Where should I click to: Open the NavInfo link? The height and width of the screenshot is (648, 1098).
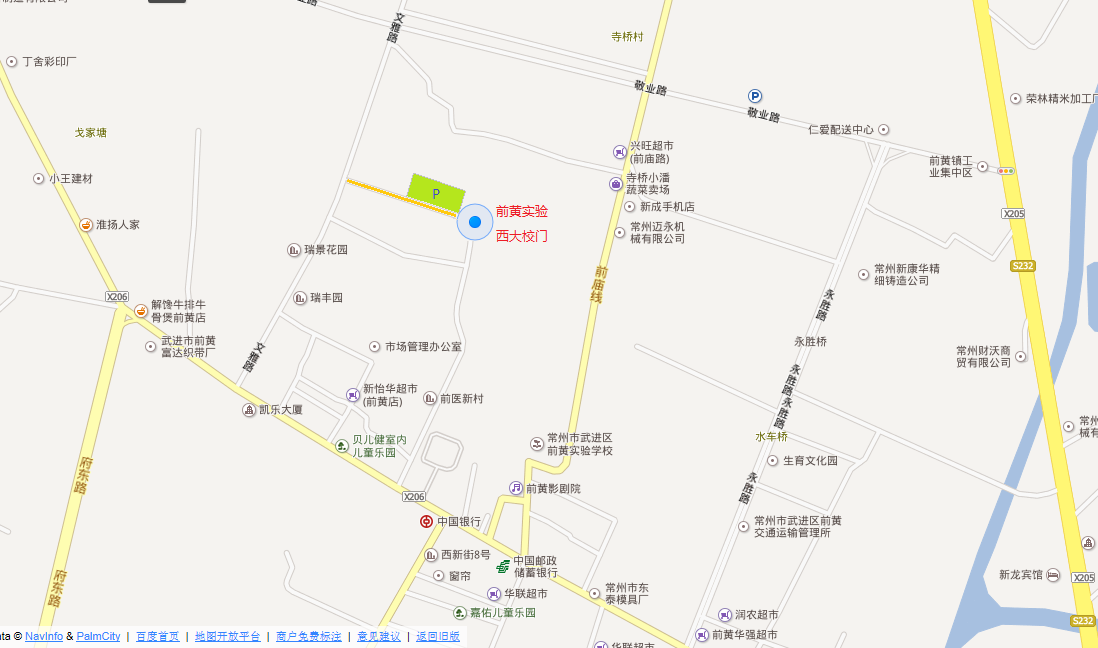click(x=43, y=636)
